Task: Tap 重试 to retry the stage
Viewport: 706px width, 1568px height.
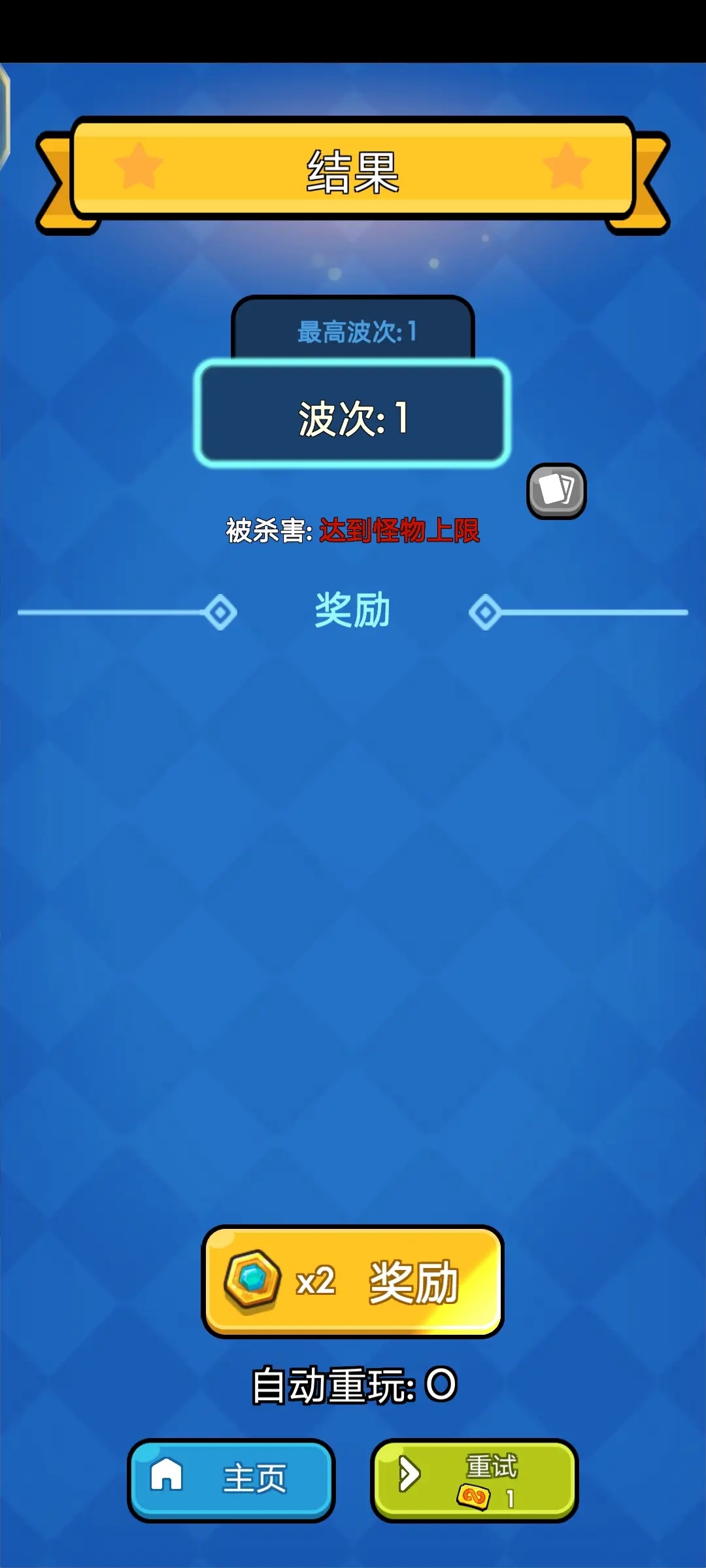Action: pos(474,1480)
